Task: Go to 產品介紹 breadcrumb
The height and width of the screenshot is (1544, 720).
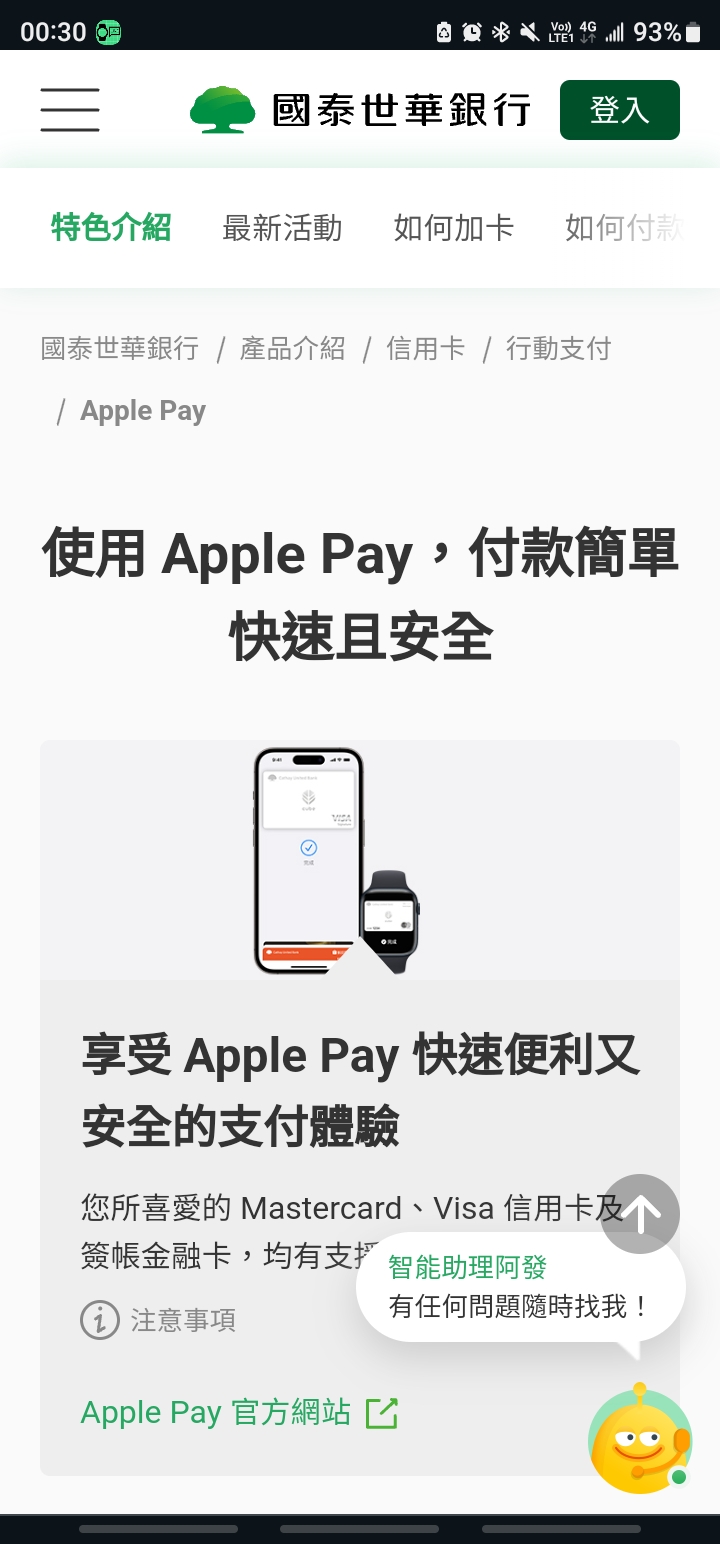Action: (x=292, y=349)
